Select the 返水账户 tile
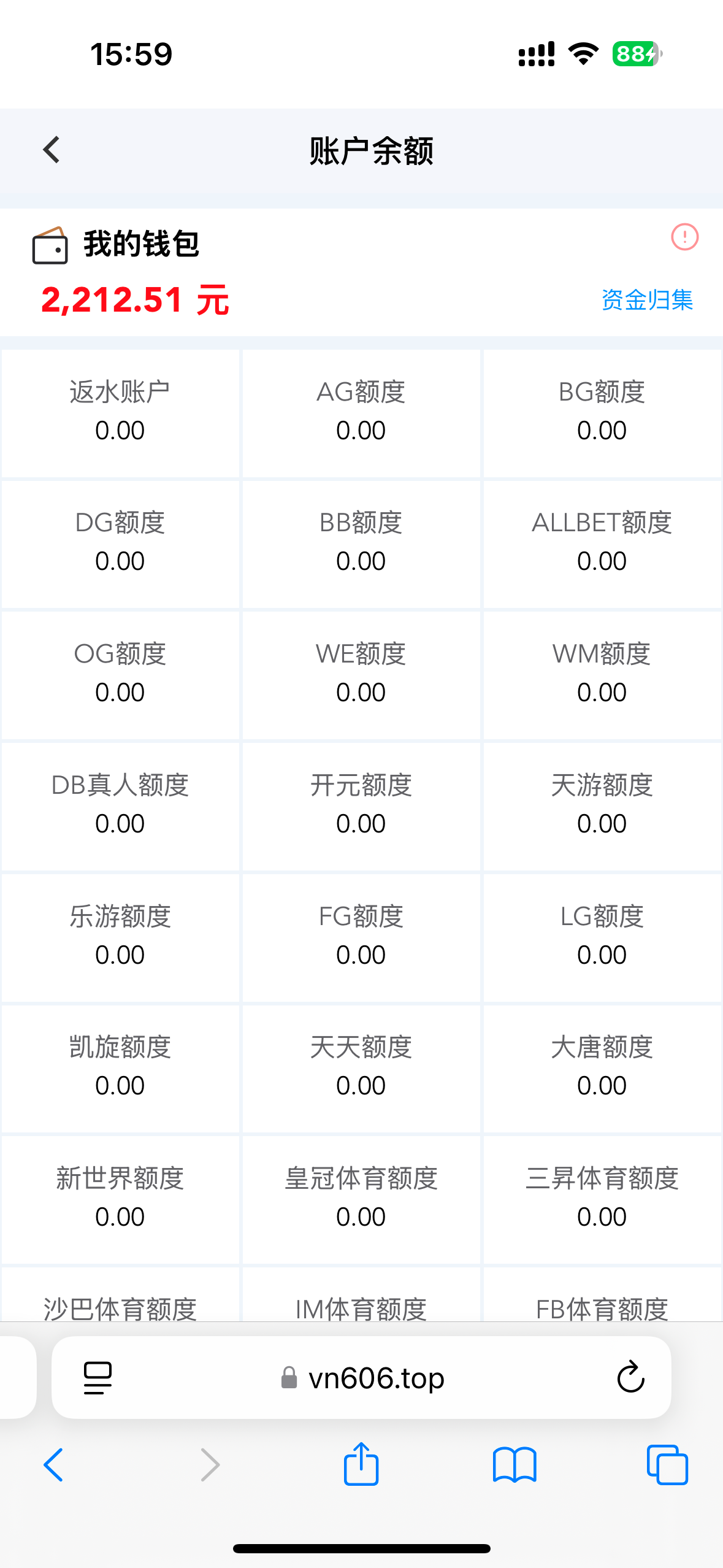 coord(120,413)
